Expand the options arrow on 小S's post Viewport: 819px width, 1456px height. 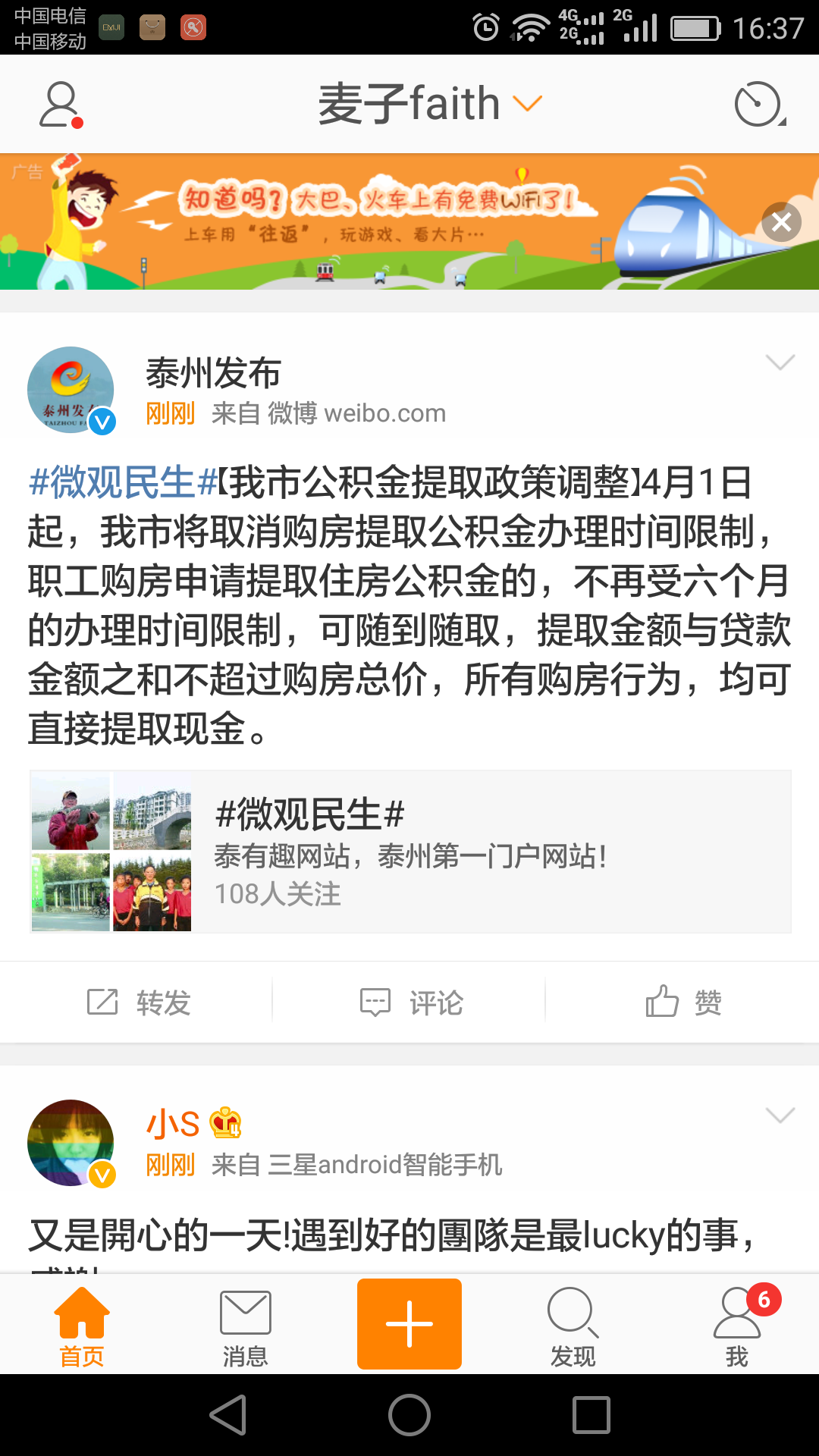click(780, 1116)
